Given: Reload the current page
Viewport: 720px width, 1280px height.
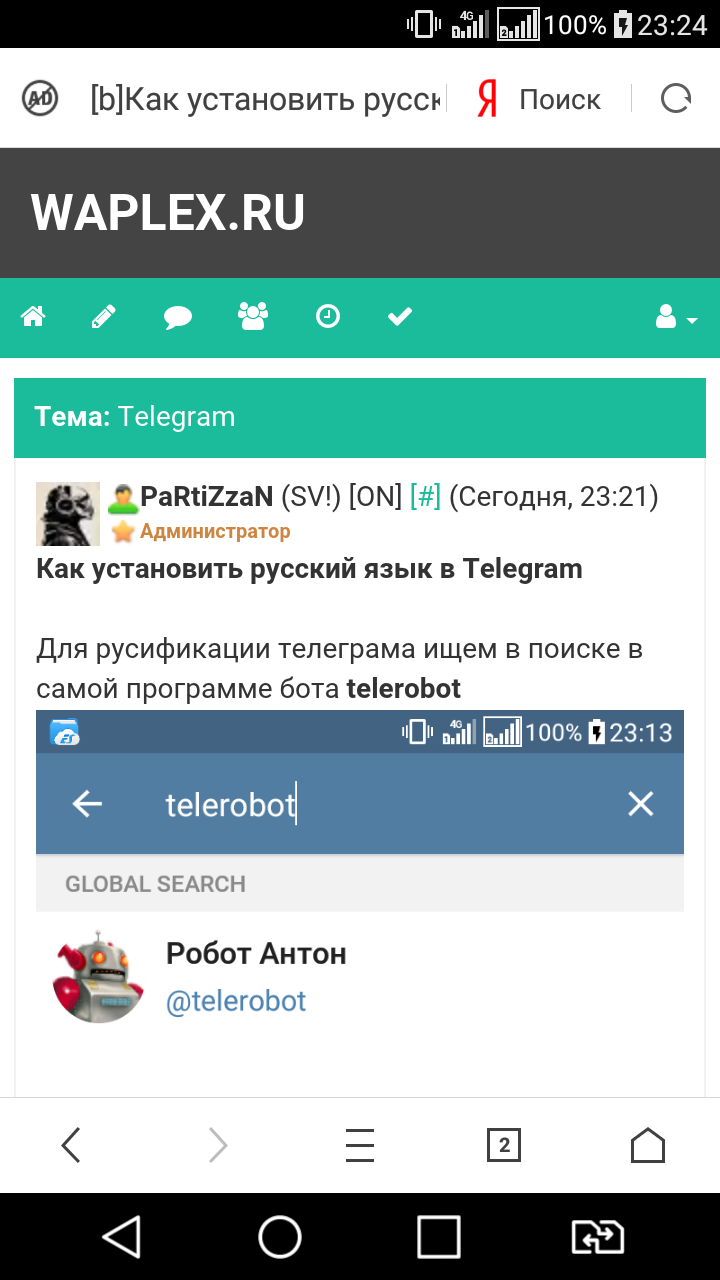Looking at the screenshot, I should (x=676, y=98).
